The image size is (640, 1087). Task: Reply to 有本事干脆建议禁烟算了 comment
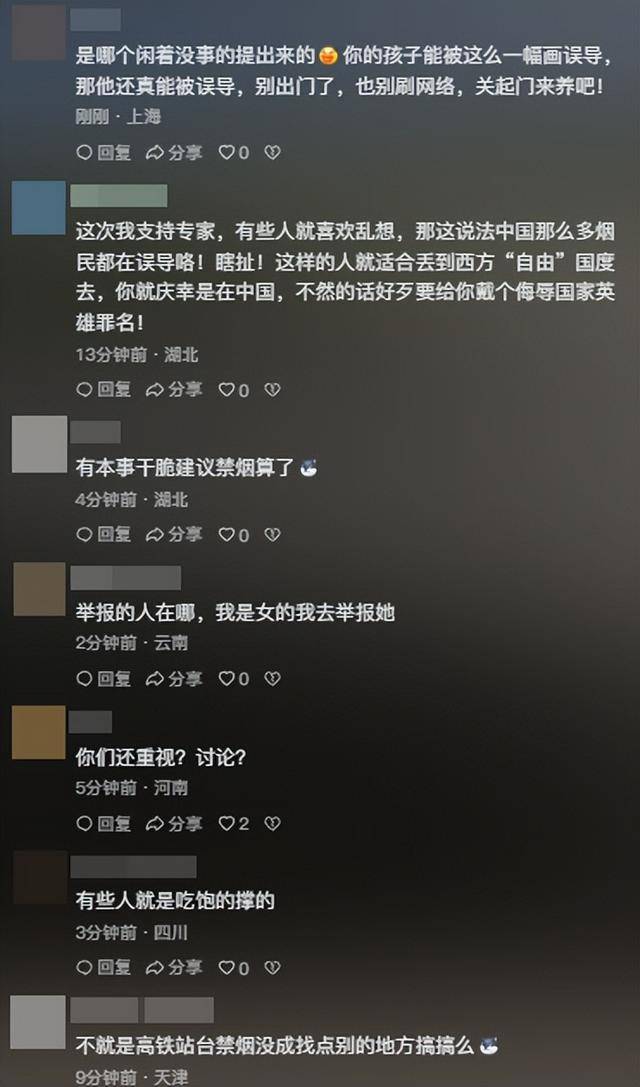pyautogui.click(x=104, y=535)
